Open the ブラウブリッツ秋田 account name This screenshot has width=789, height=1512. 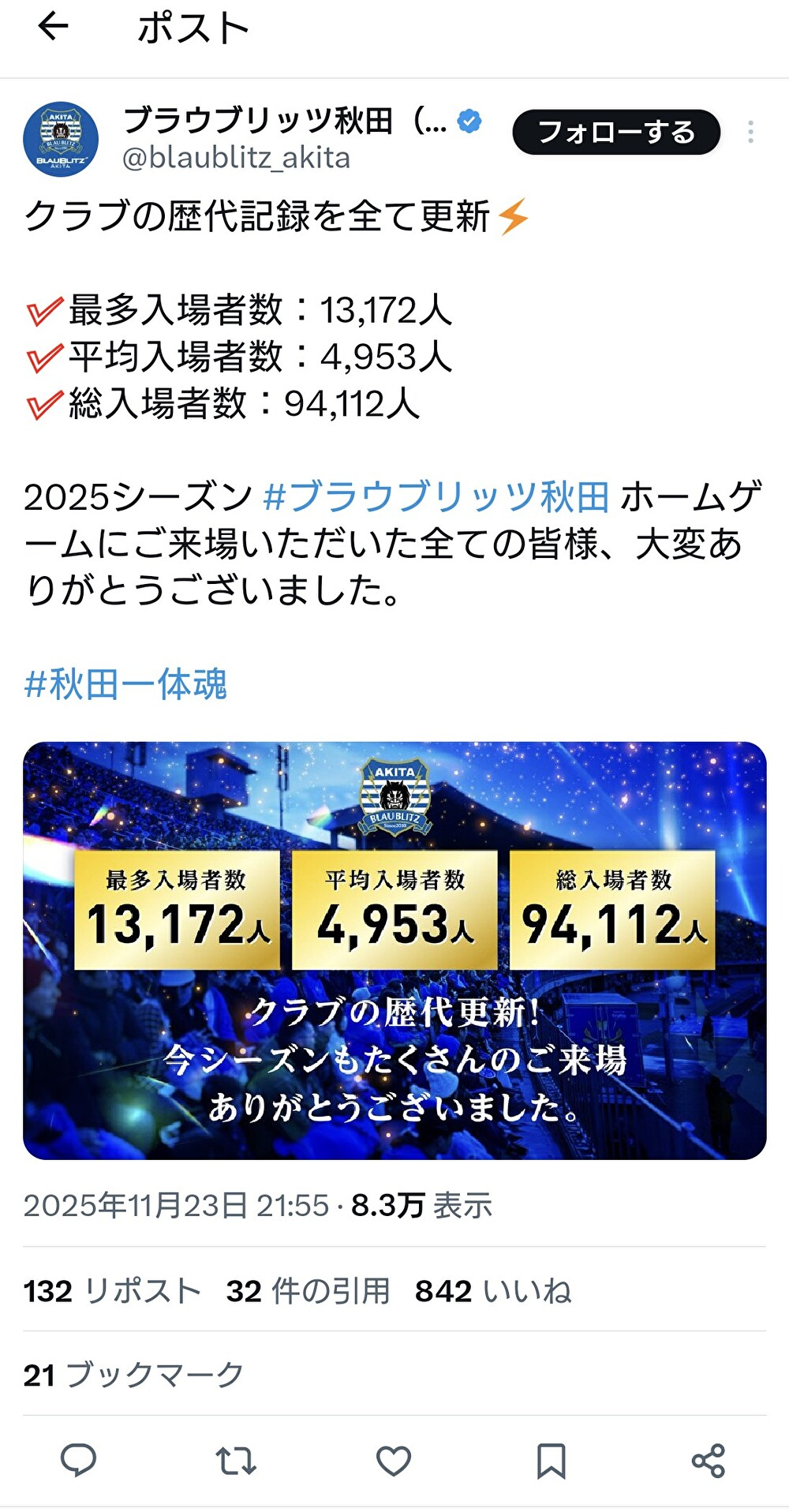284,121
